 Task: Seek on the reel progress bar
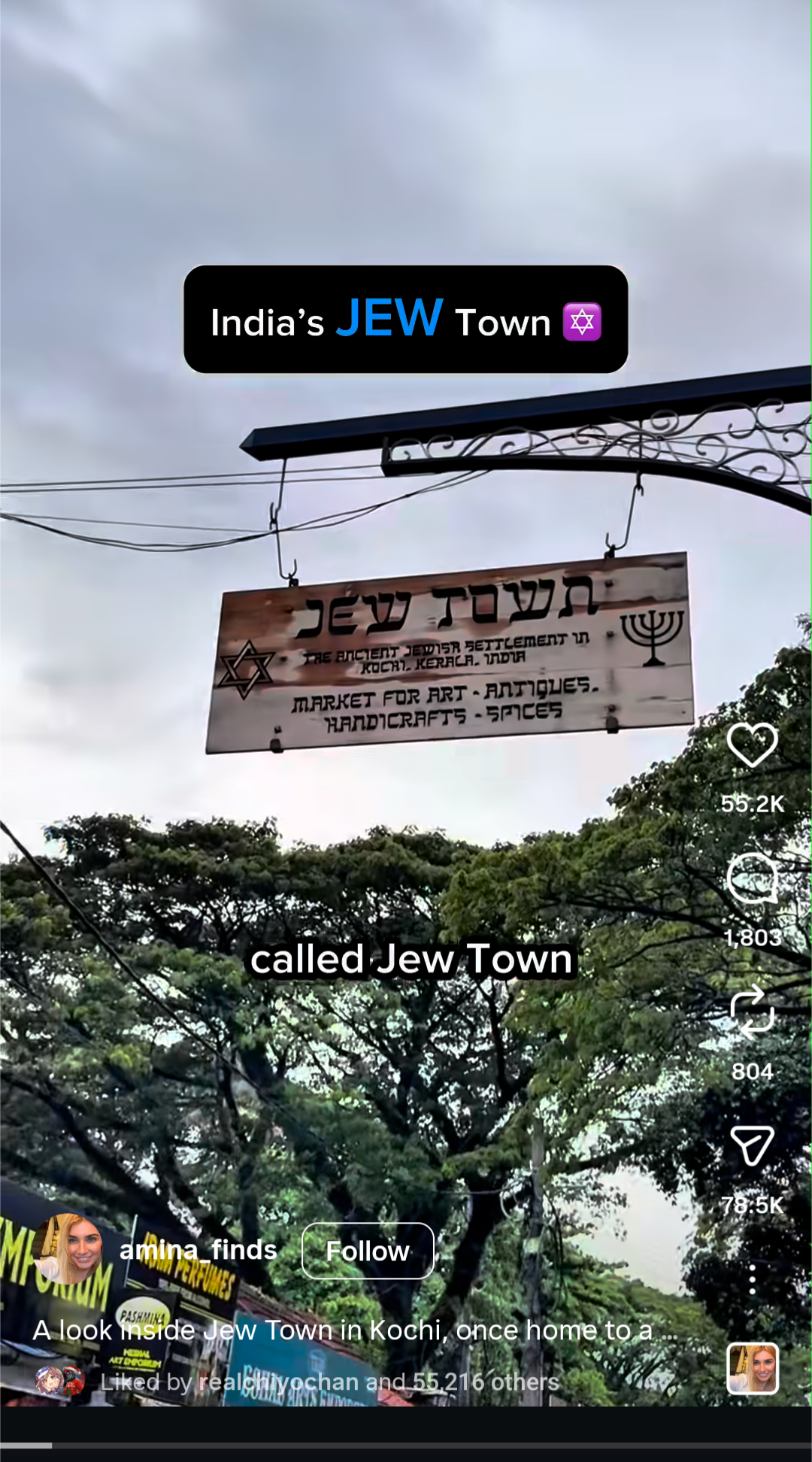(406, 1445)
